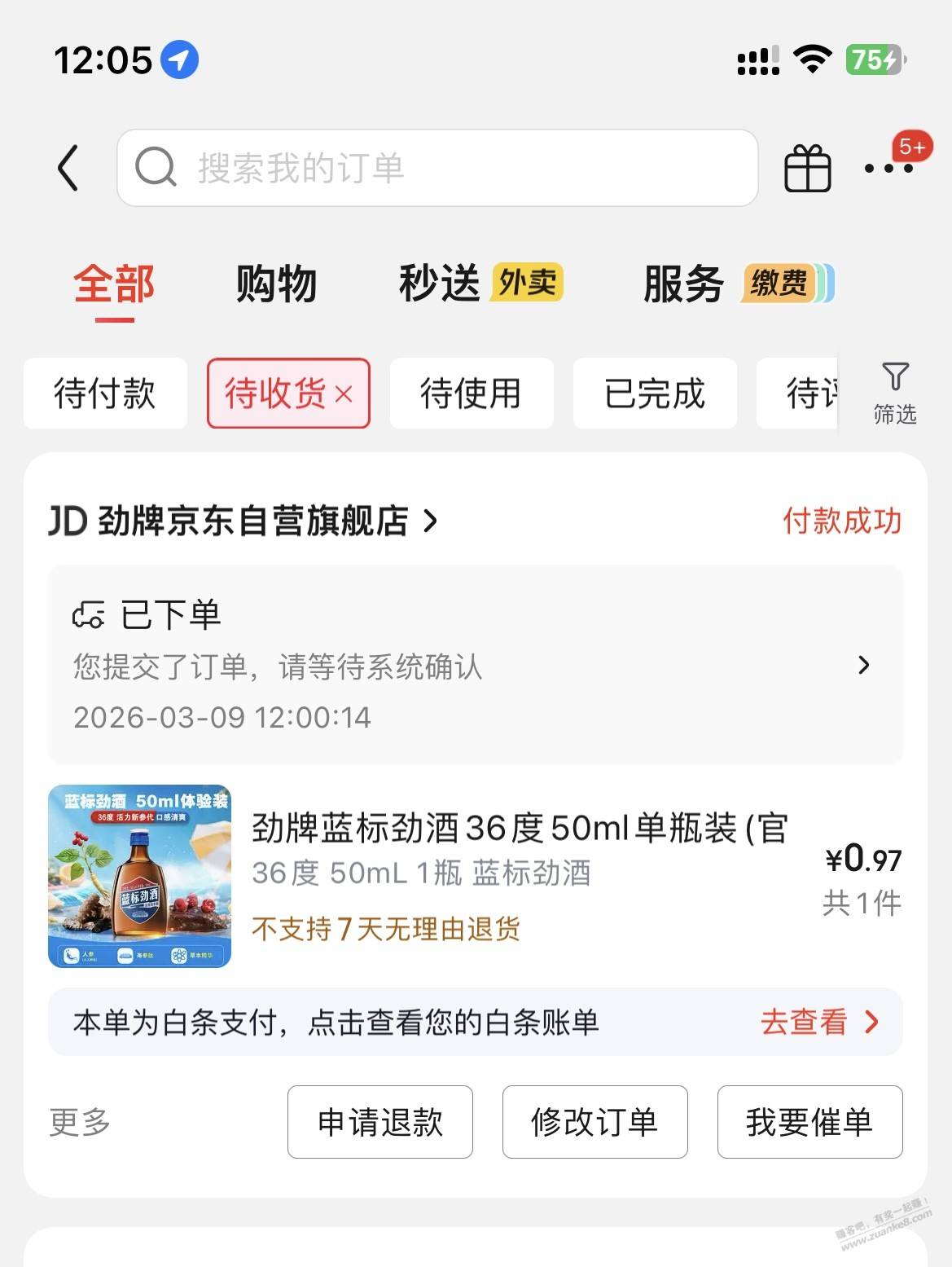The height and width of the screenshot is (1267, 952).
Task: Tap the 申请退款 button
Action: [x=380, y=1122]
